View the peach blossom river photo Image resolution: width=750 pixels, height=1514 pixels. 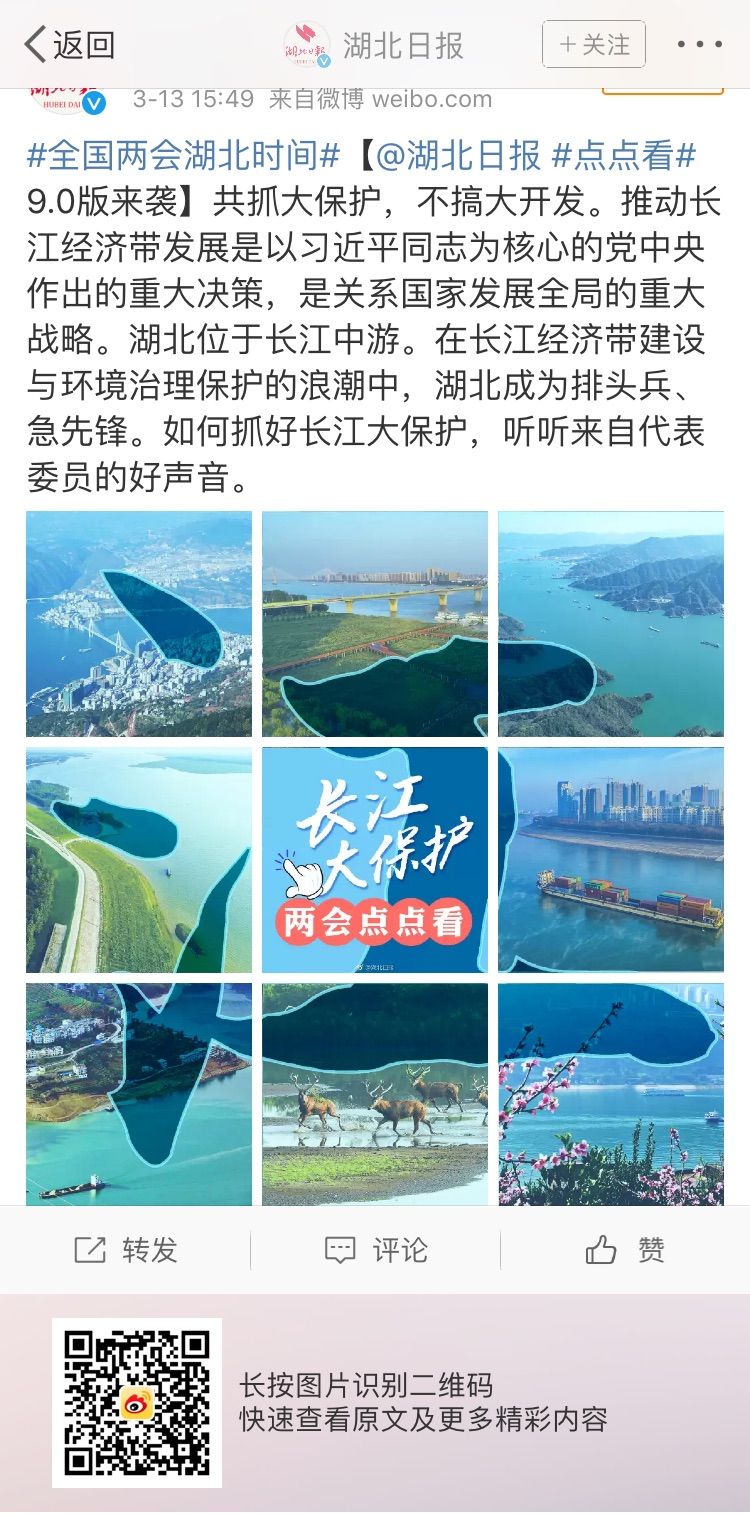[x=611, y=1094]
